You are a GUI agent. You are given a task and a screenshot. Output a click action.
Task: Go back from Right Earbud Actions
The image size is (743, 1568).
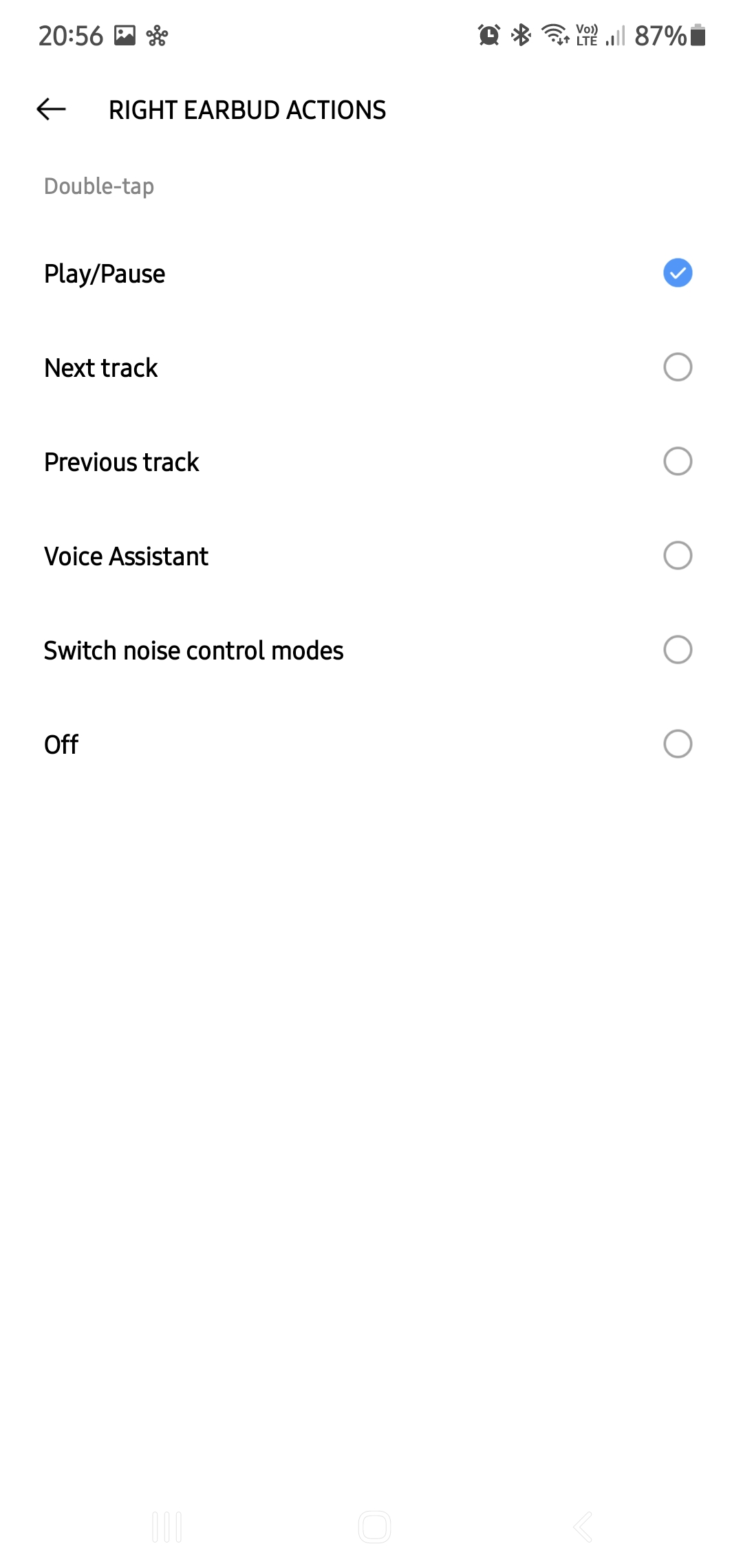(51, 109)
